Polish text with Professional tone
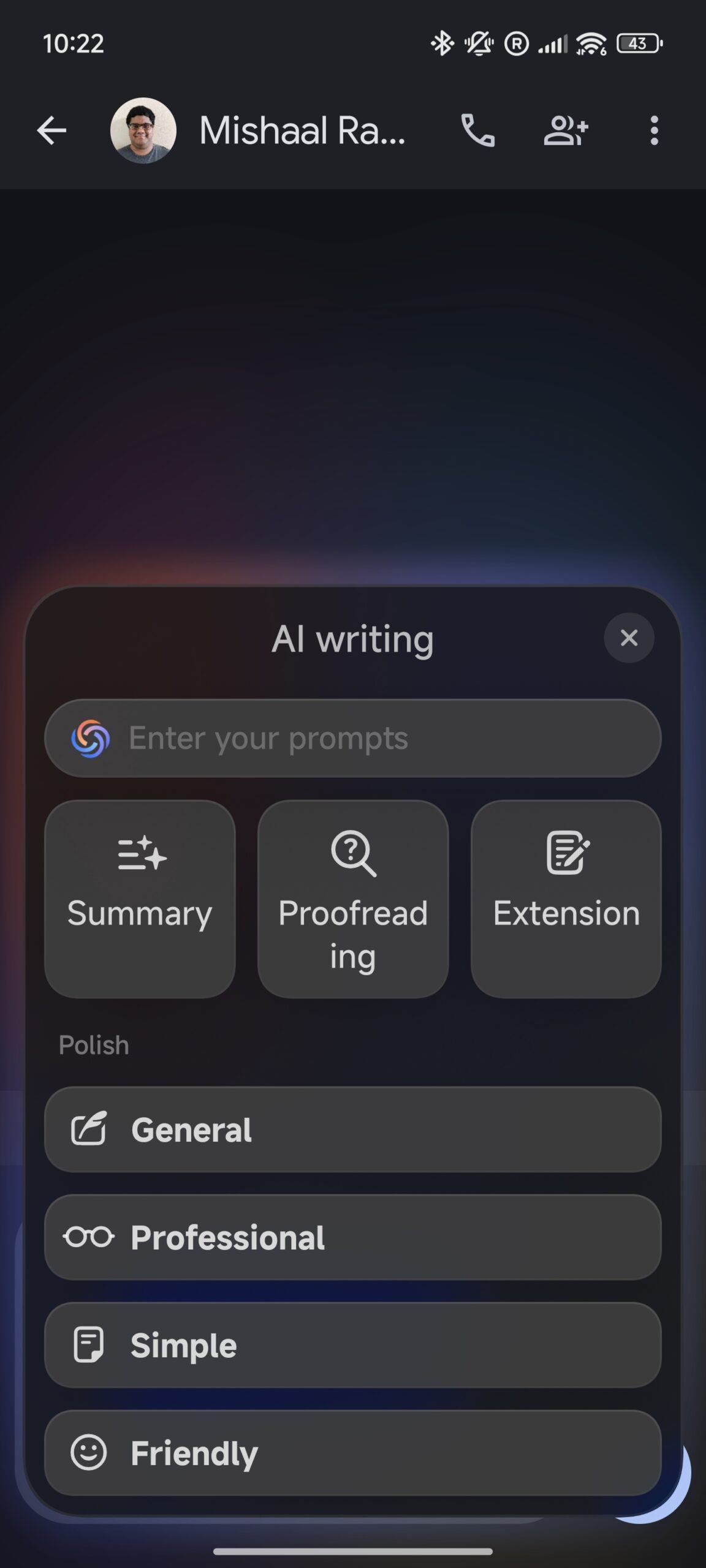 tap(353, 1238)
